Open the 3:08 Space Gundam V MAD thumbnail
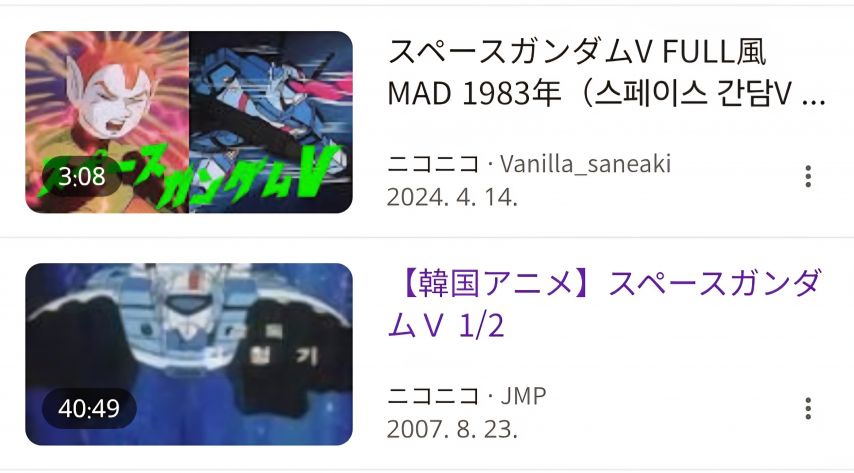This screenshot has height=473, width=854. pyautogui.click(x=189, y=122)
